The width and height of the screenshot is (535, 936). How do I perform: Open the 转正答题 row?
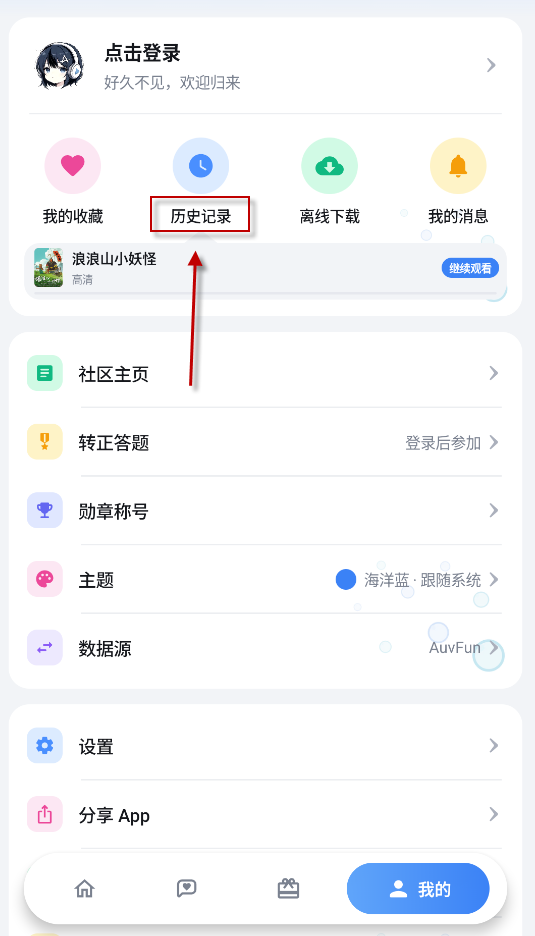tap(265, 442)
